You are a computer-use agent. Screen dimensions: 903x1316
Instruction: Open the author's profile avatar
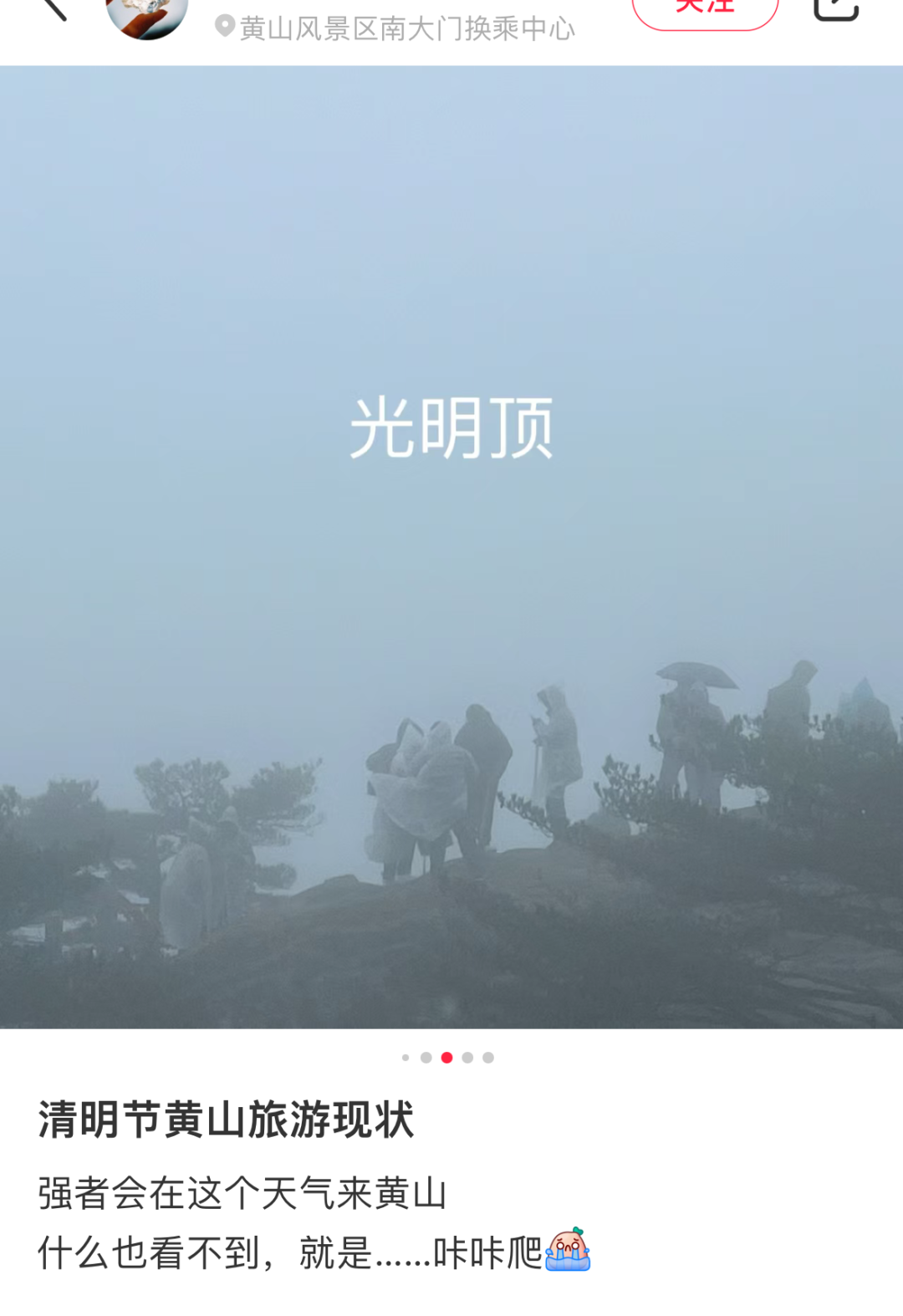[147, 15]
